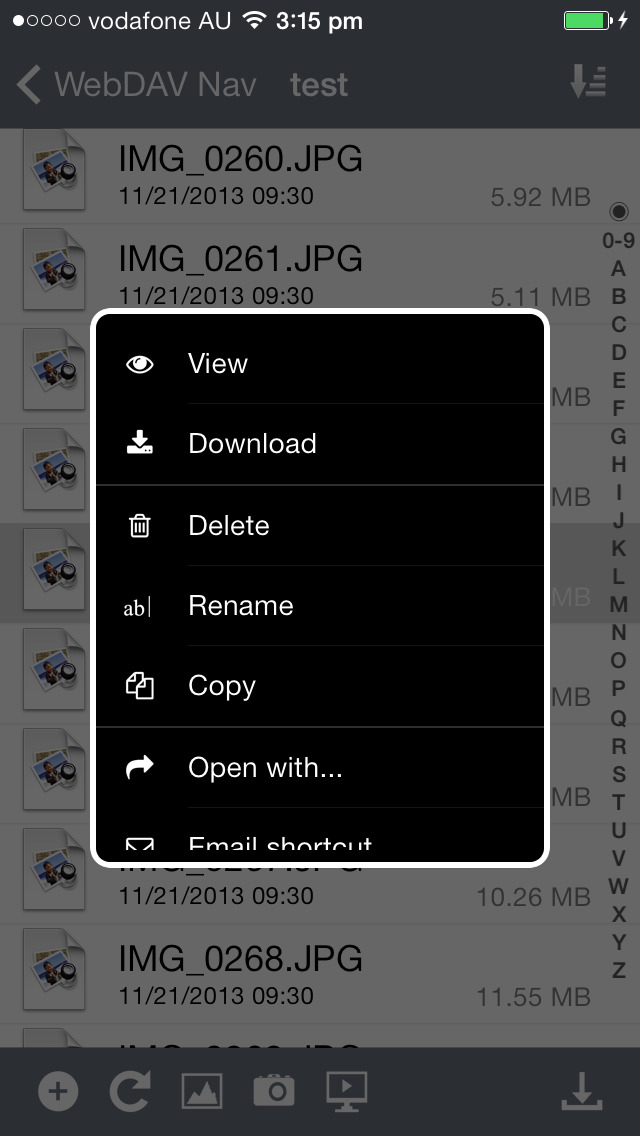The width and height of the screenshot is (640, 1136).
Task: Choose Download from the popup menu
Action: click(320, 444)
